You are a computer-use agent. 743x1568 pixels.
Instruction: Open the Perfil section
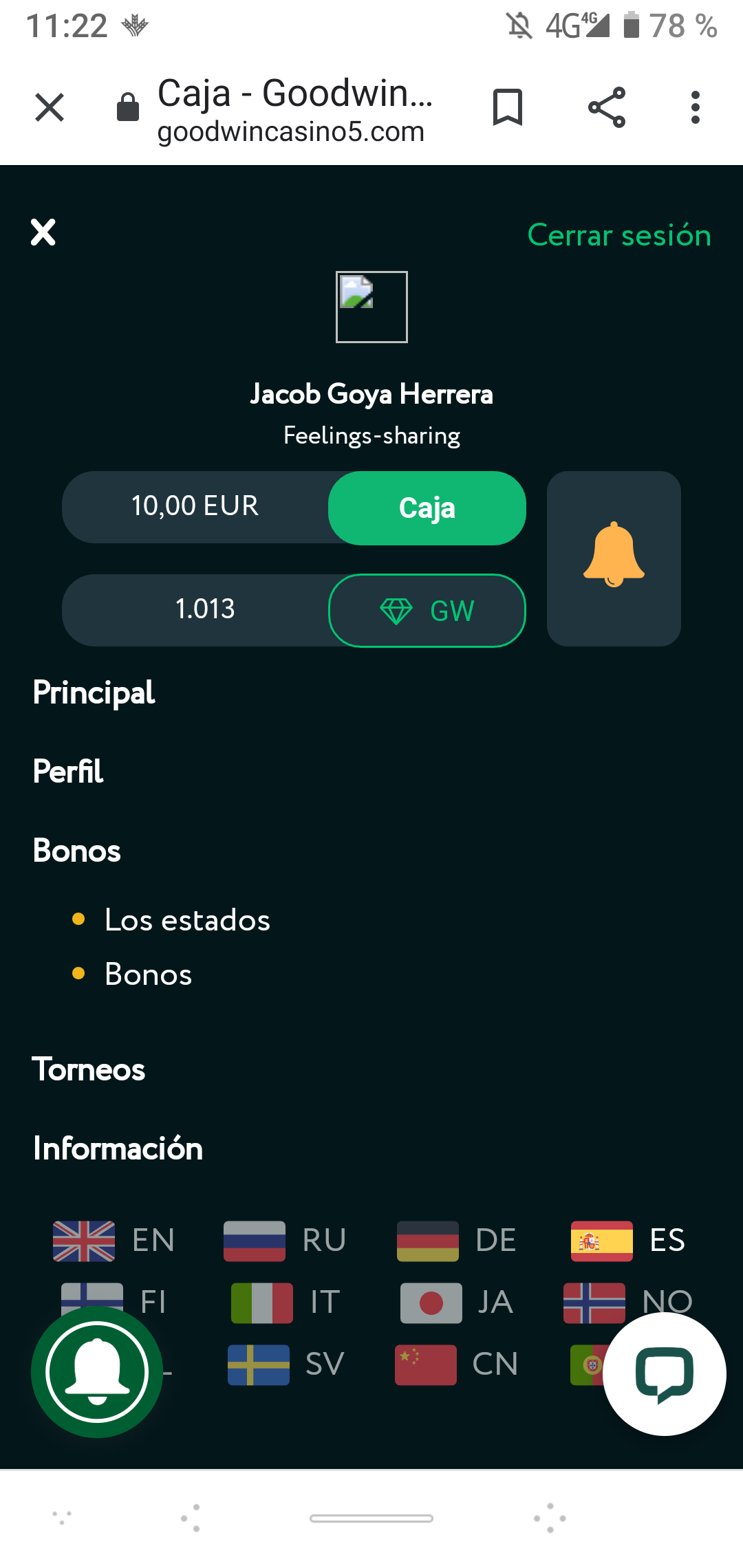pos(68,772)
